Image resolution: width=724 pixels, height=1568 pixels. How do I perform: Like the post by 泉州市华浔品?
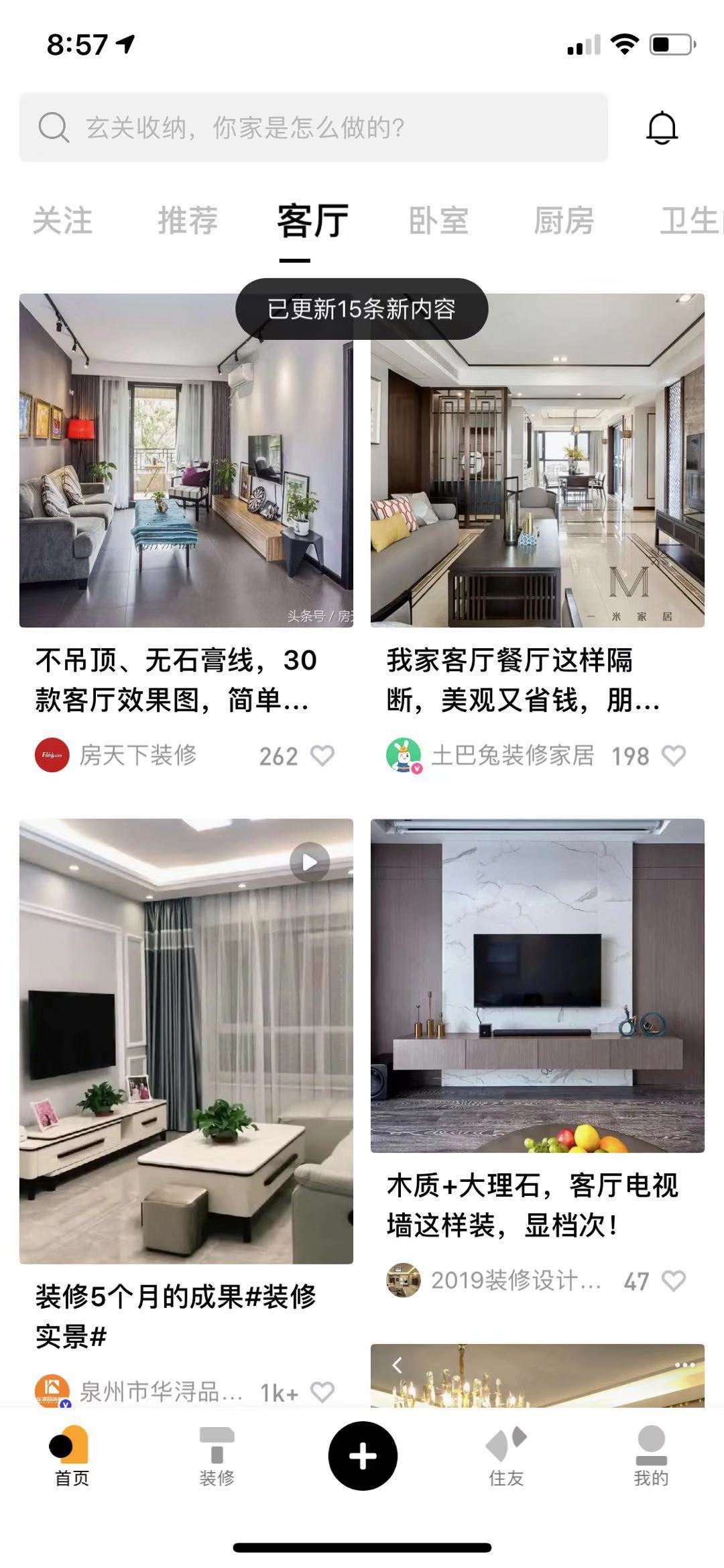322,1392
